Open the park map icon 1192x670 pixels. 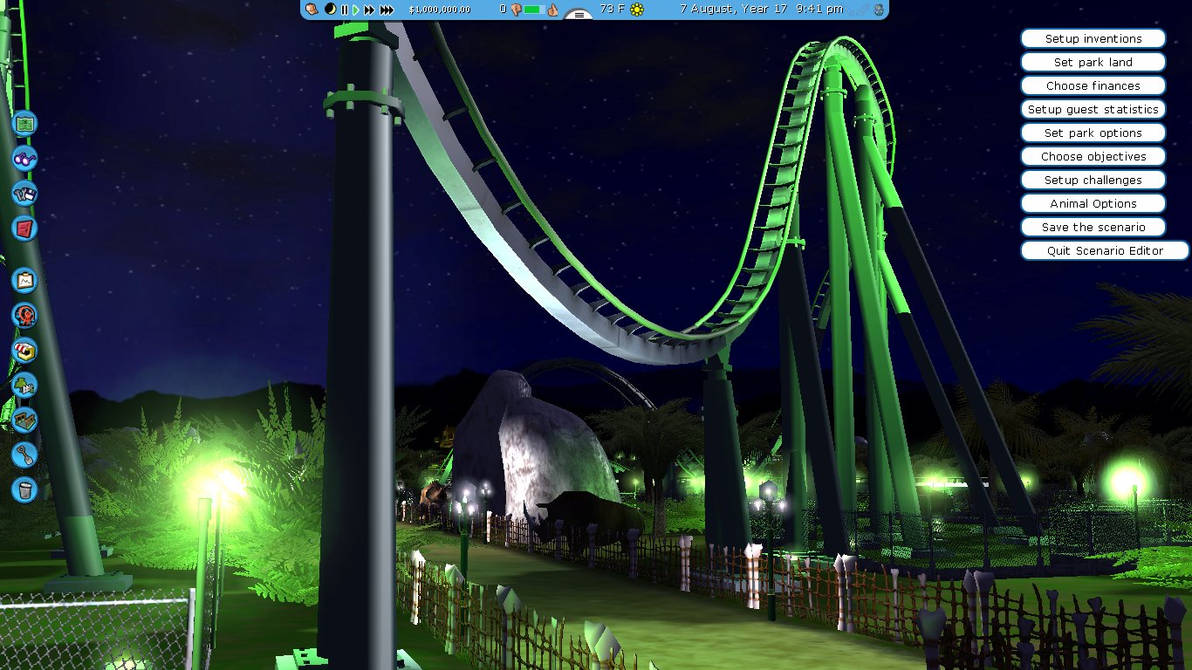pyautogui.click(x=25, y=124)
